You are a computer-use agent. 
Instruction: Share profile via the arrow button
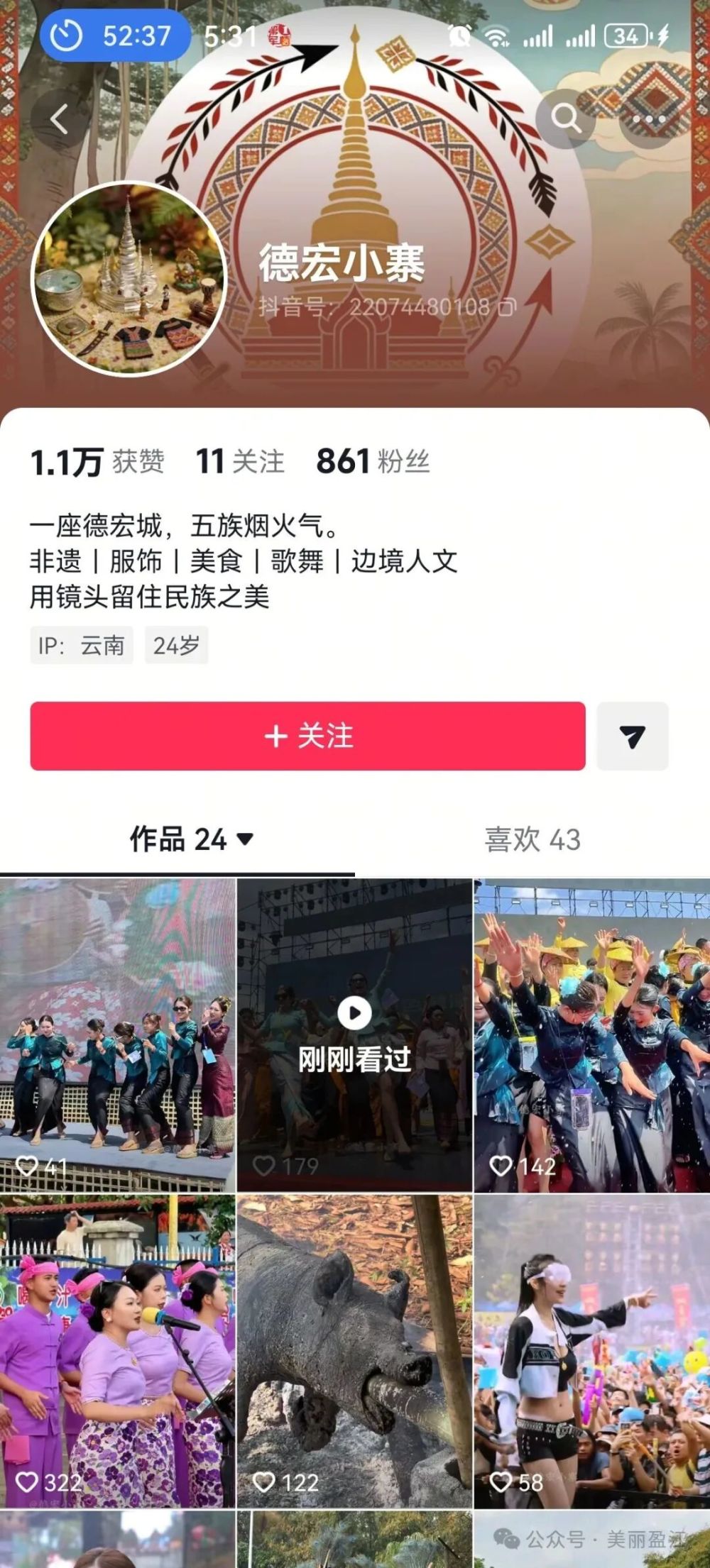pyautogui.click(x=632, y=736)
